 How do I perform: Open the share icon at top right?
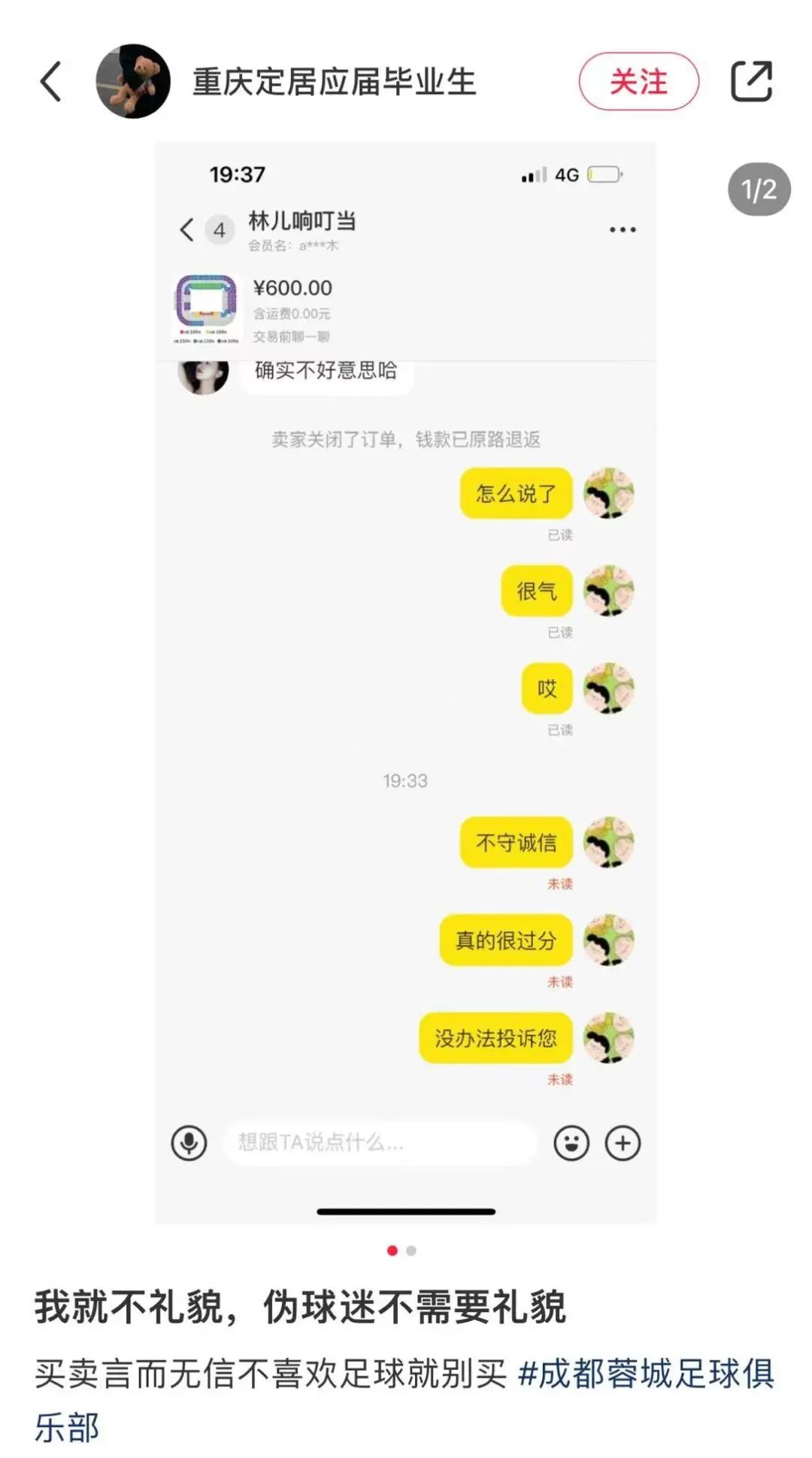[x=752, y=80]
